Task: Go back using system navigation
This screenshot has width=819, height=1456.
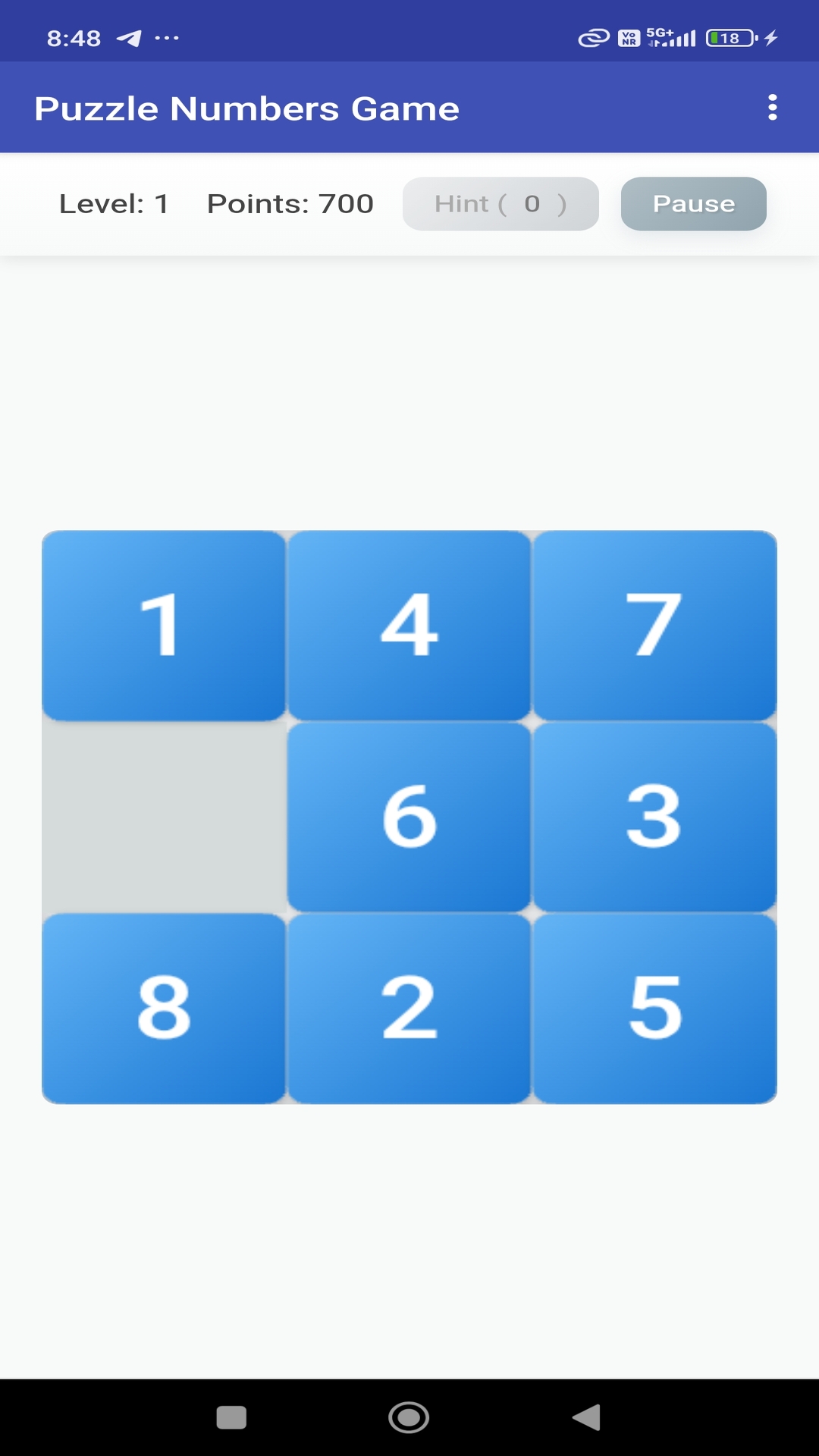Action: click(x=587, y=1417)
